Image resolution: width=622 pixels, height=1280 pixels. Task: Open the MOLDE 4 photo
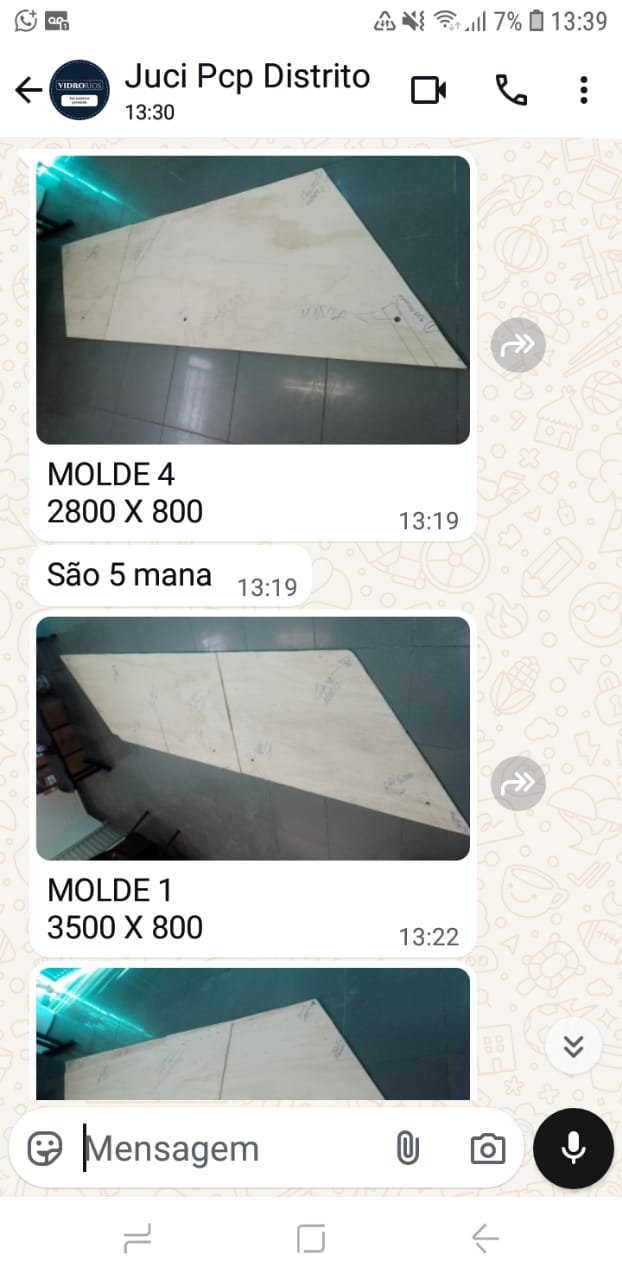(253, 300)
